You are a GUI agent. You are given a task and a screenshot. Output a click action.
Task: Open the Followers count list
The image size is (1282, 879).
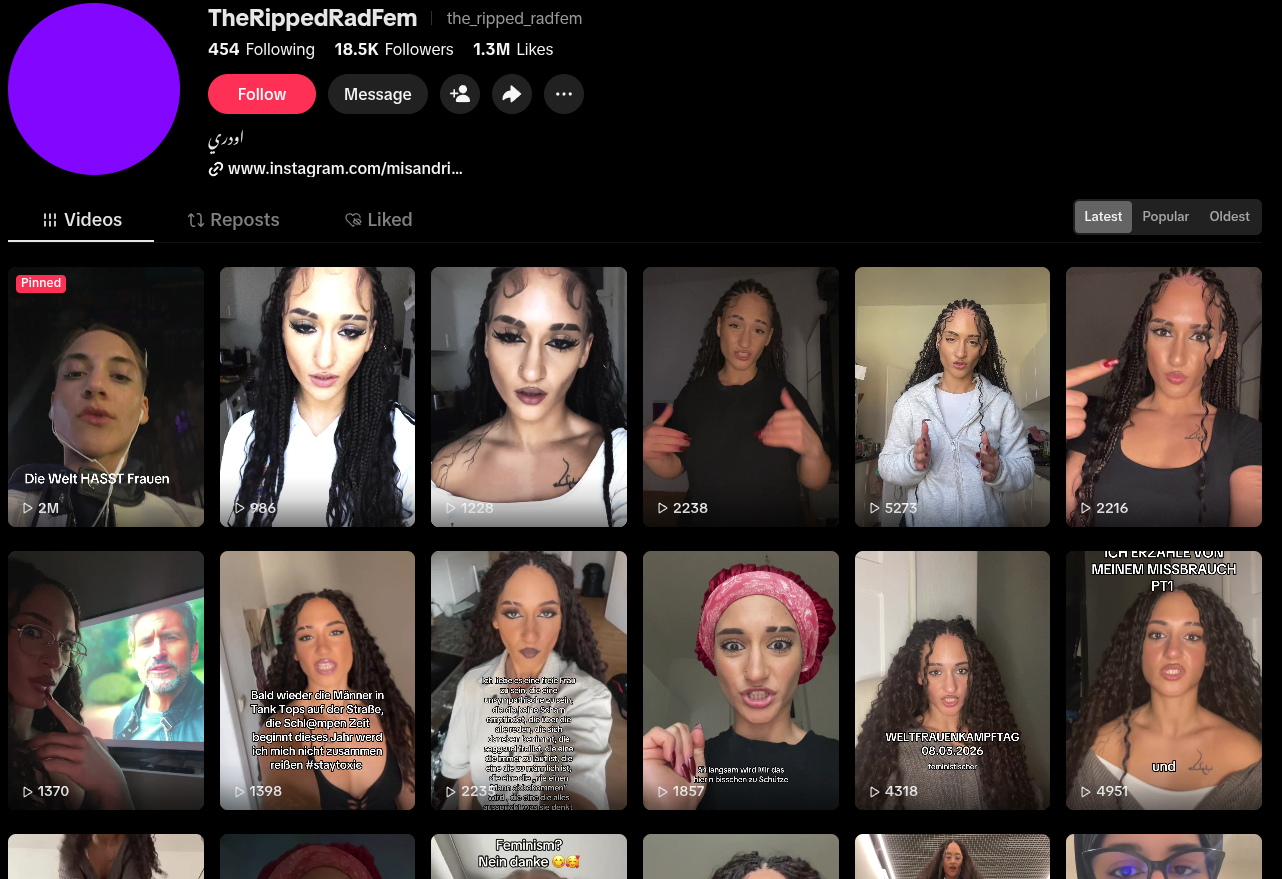click(393, 49)
